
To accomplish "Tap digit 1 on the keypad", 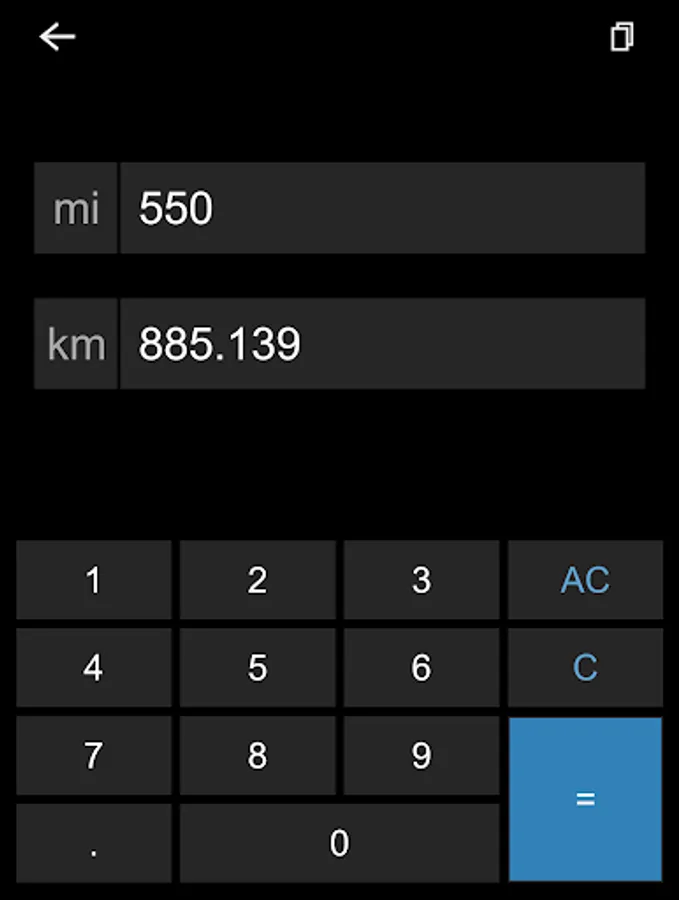I will point(94,580).
